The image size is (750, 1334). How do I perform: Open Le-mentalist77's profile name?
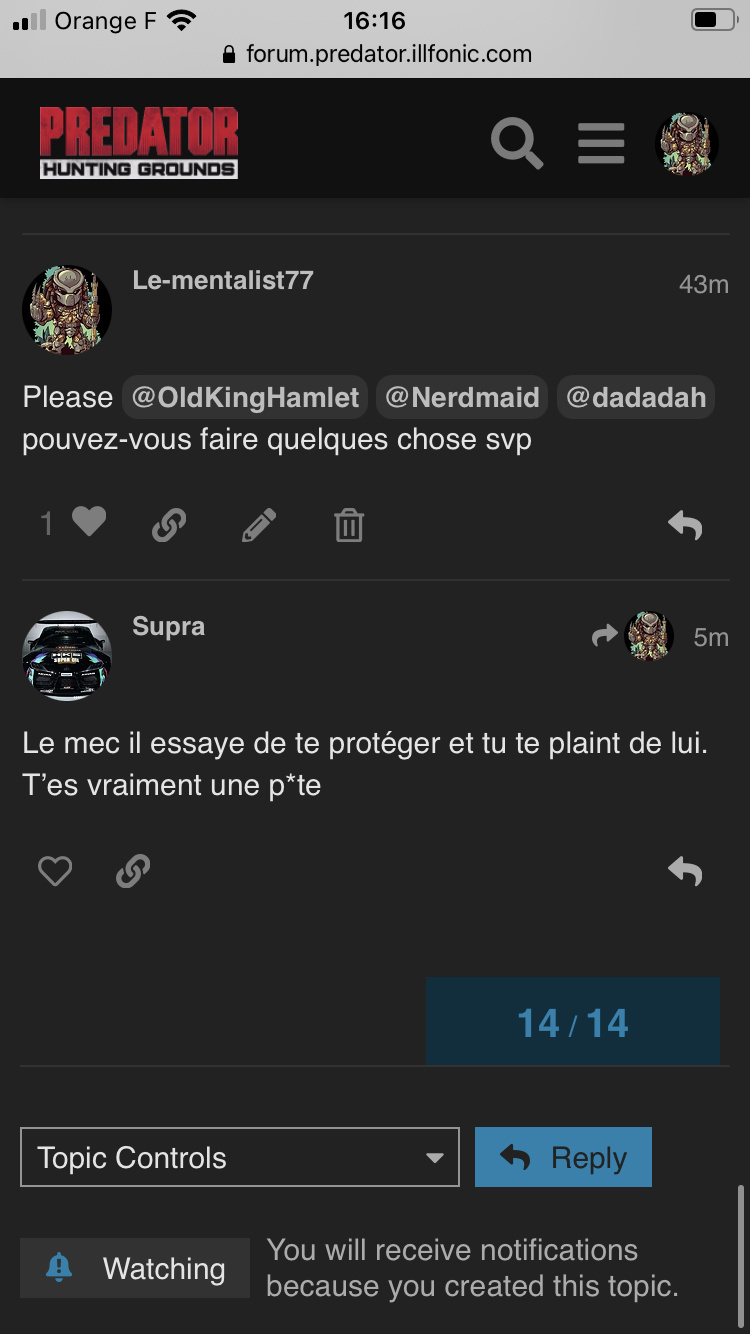(x=222, y=281)
